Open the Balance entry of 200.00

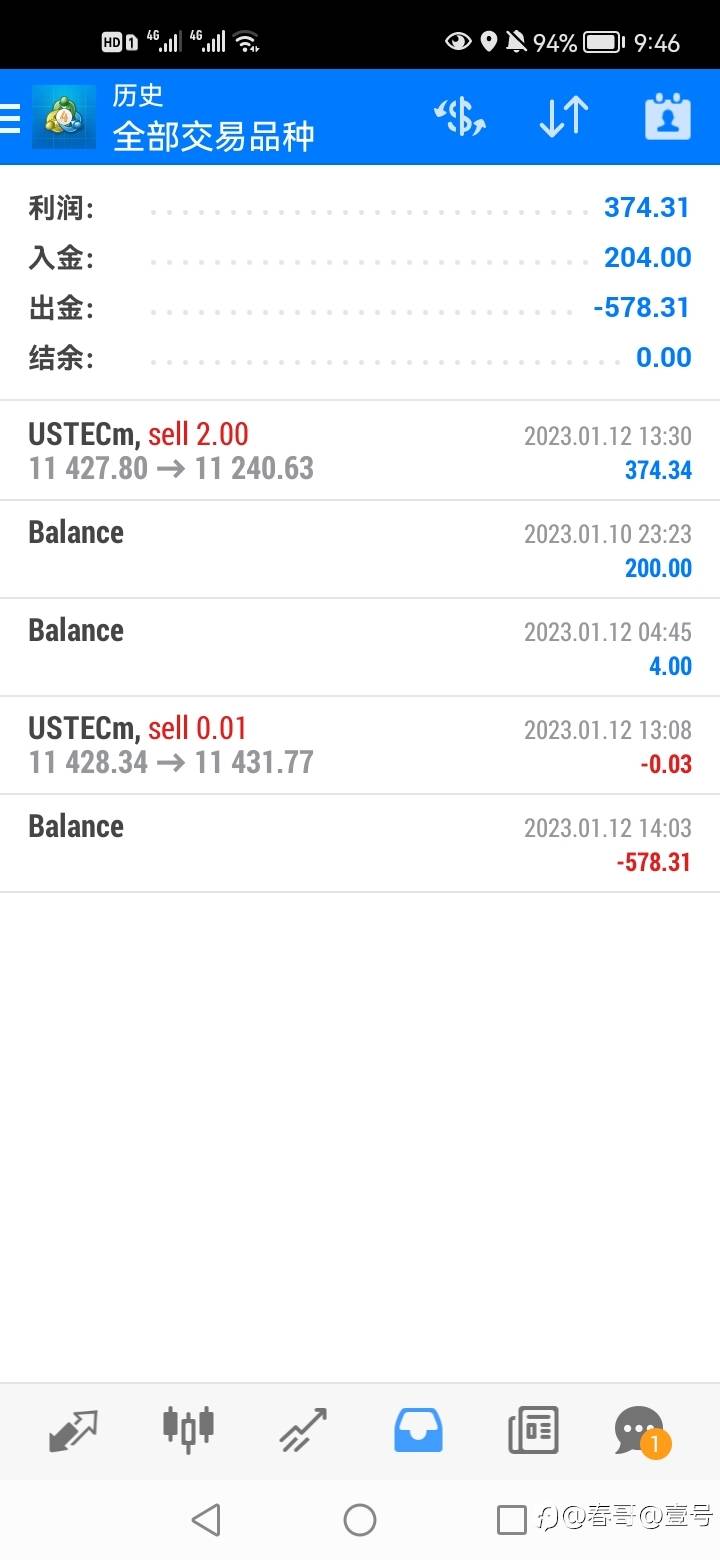(360, 549)
